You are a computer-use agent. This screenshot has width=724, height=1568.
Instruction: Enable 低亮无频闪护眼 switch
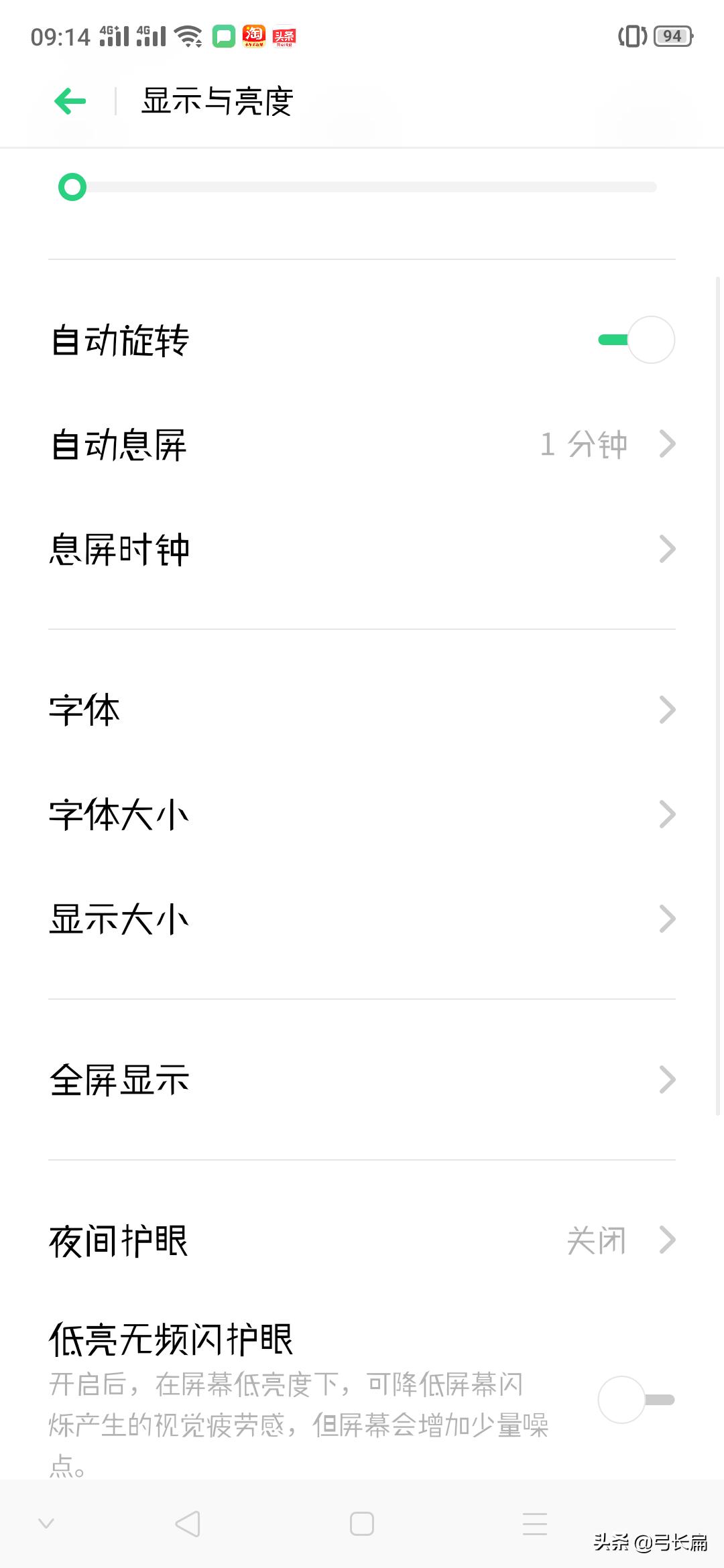pyautogui.click(x=636, y=1399)
